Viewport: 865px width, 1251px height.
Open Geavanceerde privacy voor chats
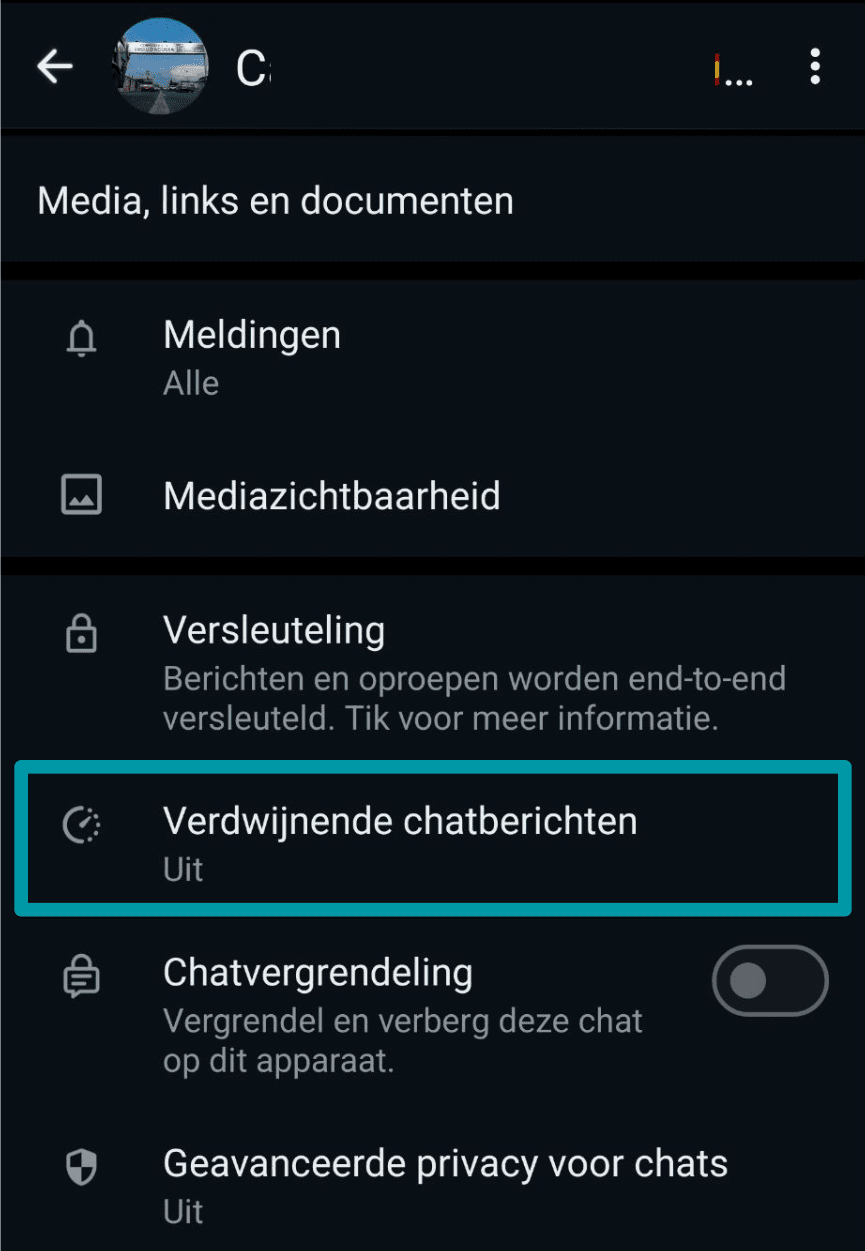point(445,1163)
